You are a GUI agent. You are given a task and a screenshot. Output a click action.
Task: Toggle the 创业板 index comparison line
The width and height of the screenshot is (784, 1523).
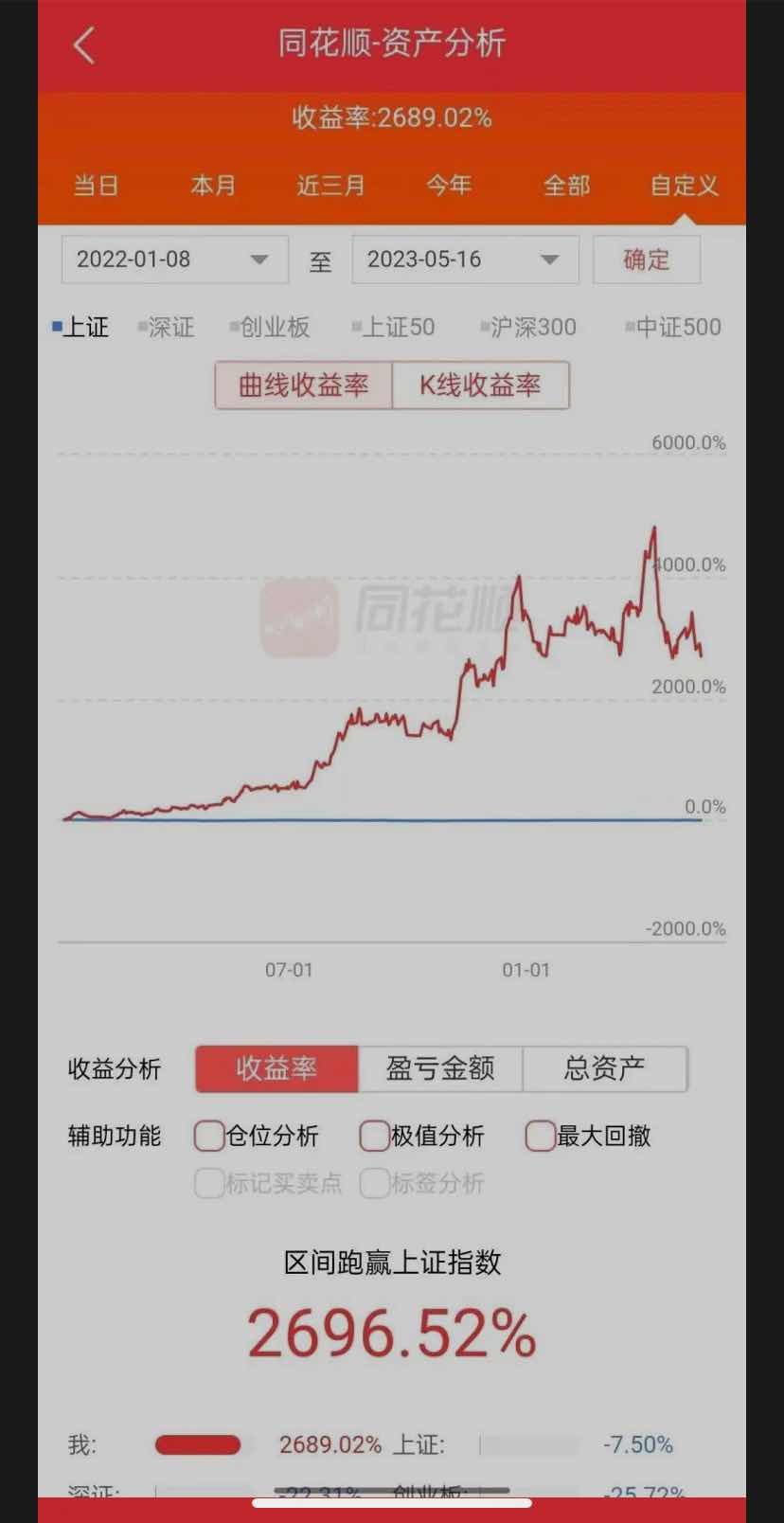pos(274,327)
